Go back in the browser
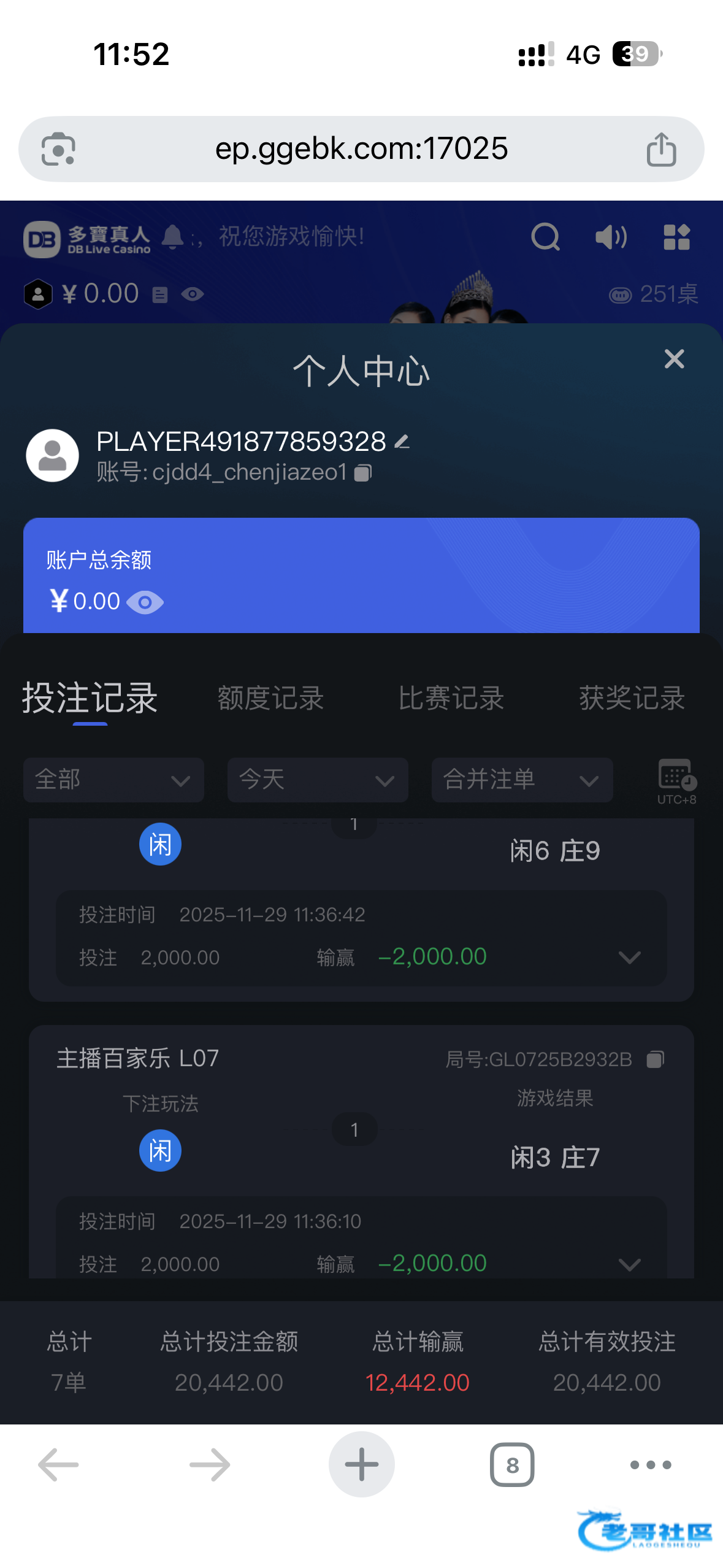 click(x=59, y=1464)
